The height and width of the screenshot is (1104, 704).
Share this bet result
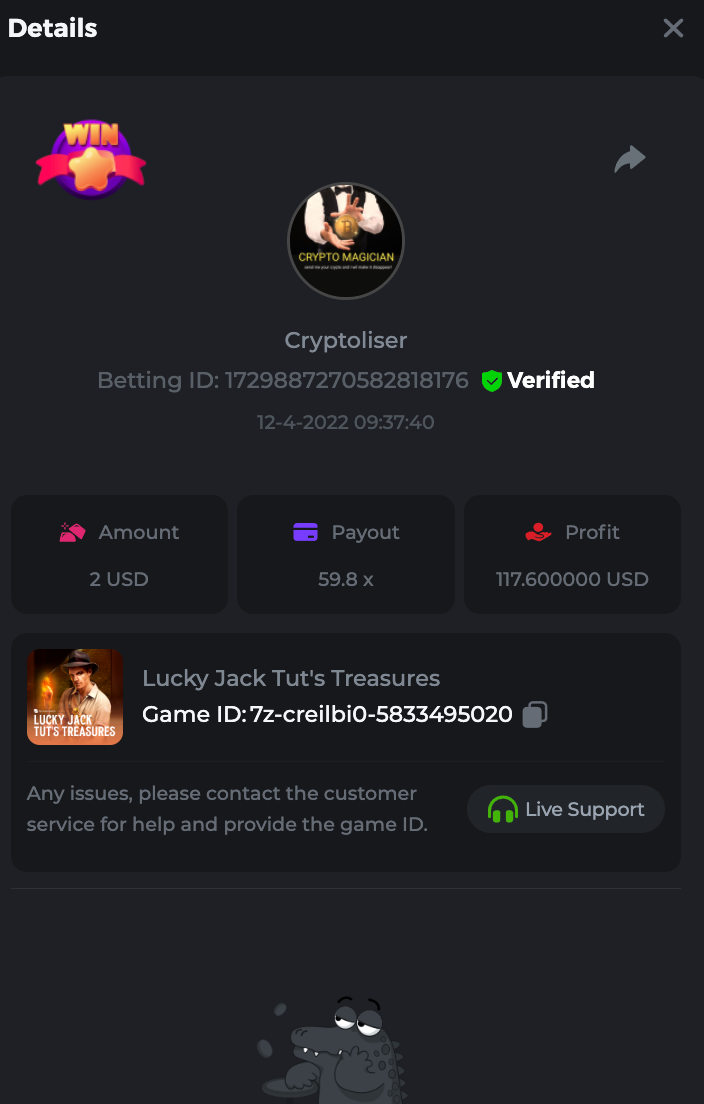pyautogui.click(x=630, y=159)
